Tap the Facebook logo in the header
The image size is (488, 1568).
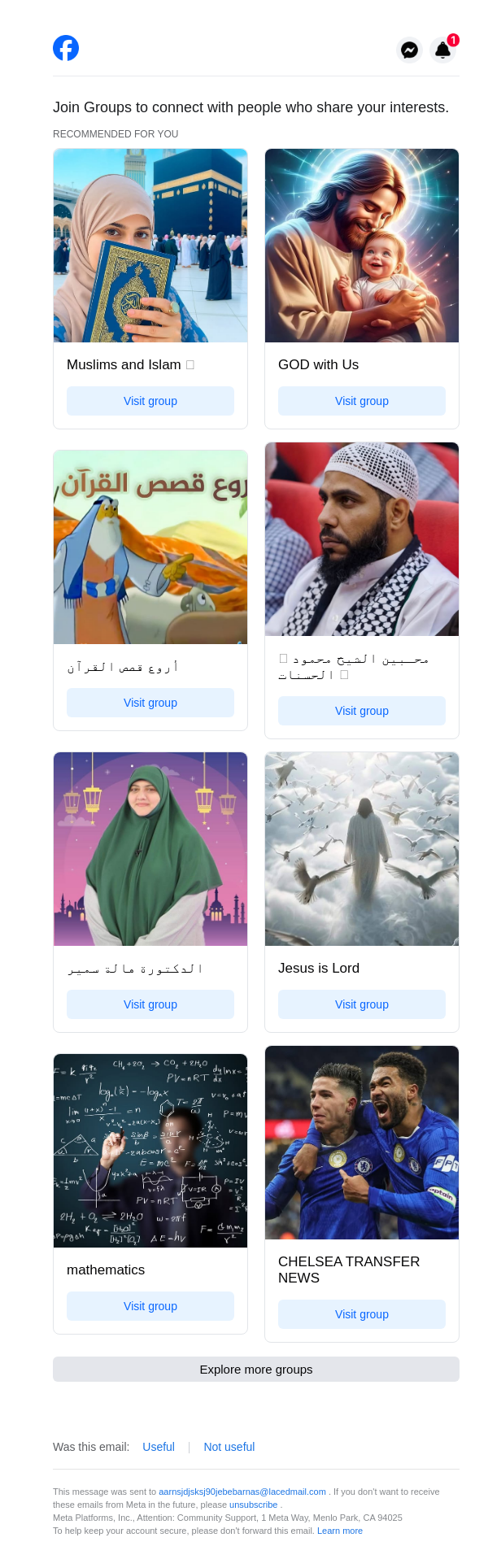[x=66, y=49]
